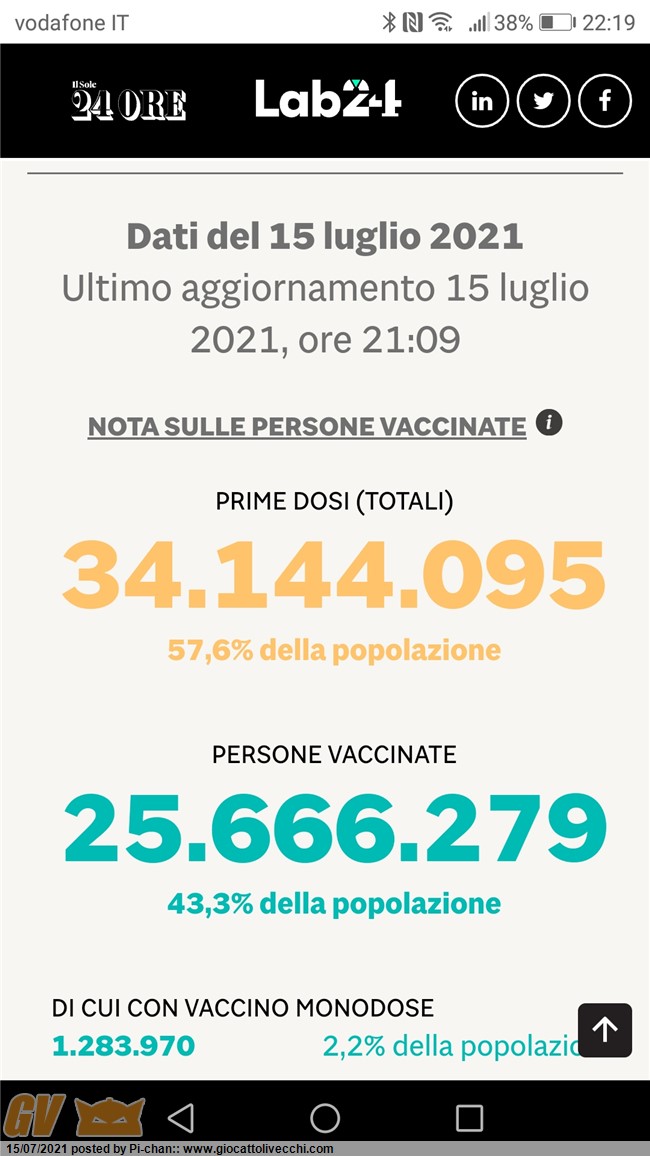Screen dimensions: 650x1156
Task: Go back with the system back button
Action: [x=181, y=1118]
